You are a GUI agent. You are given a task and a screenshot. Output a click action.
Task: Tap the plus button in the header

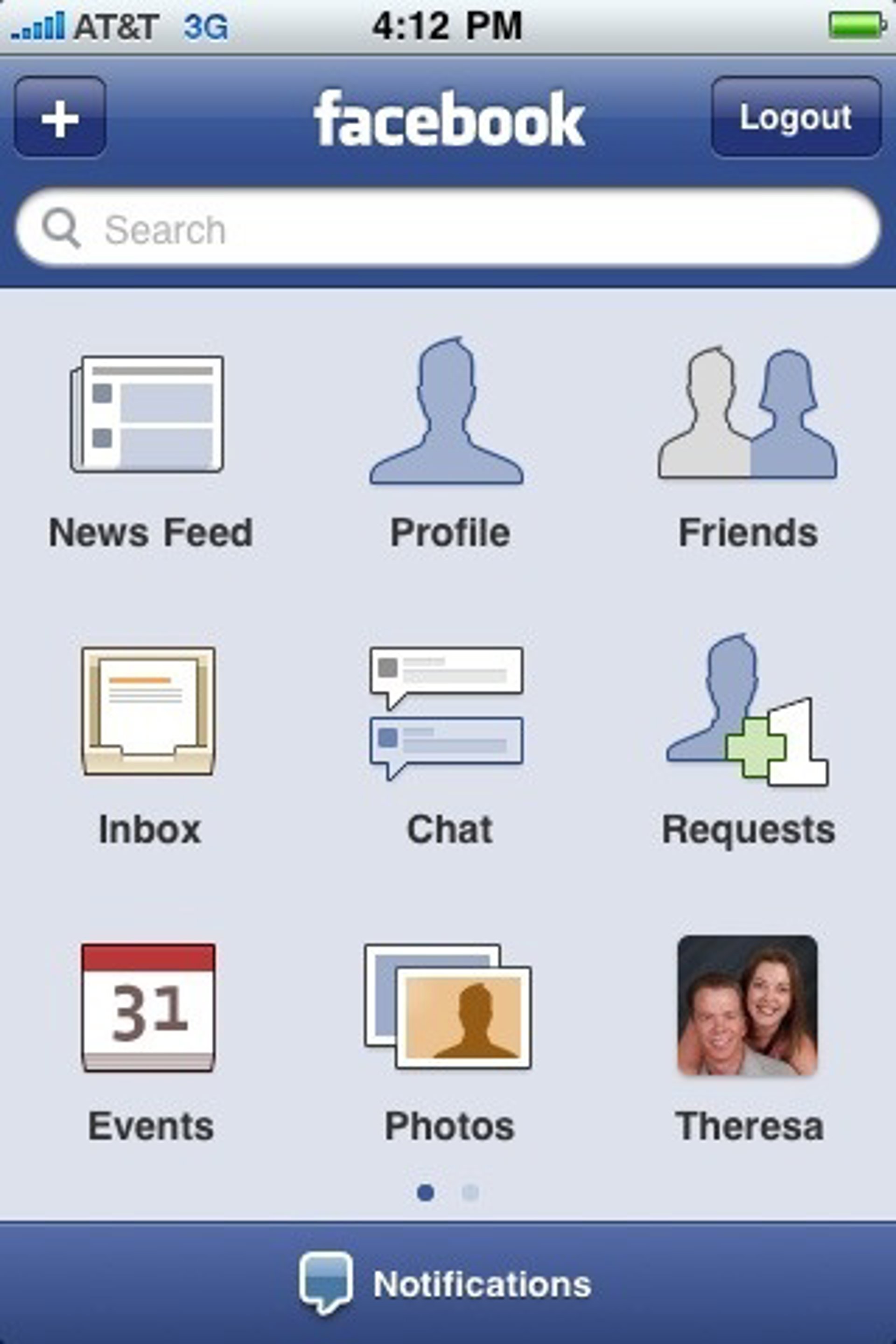click(x=60, y=118)
